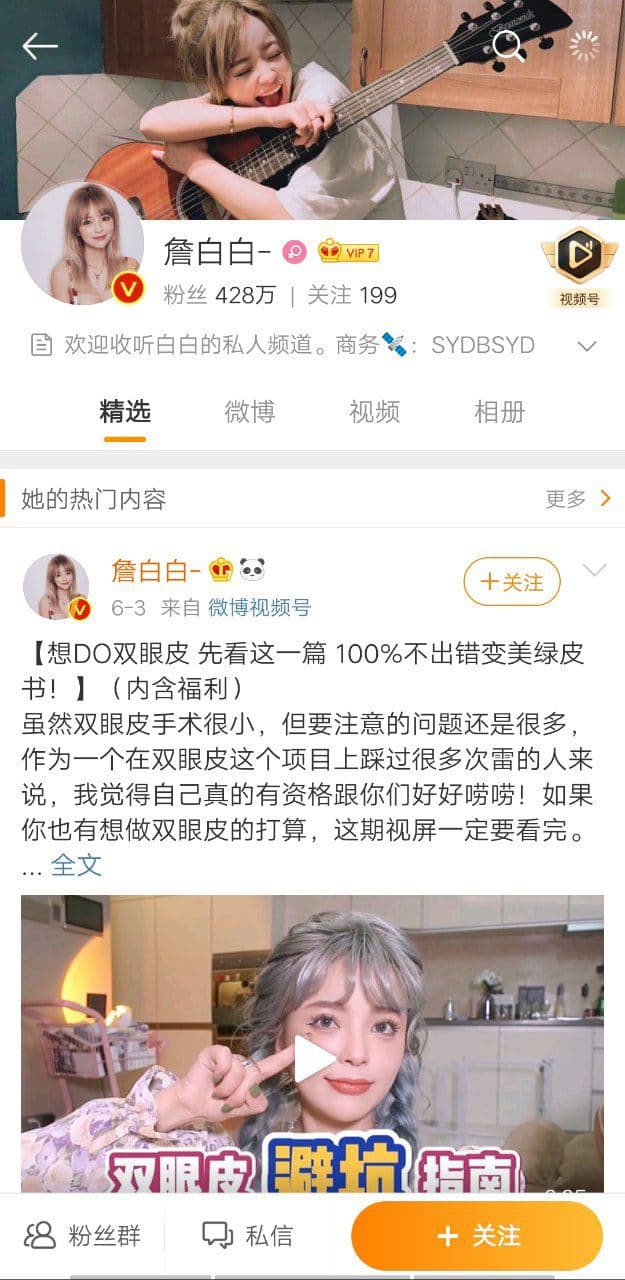Image resolution: width=625 pixels, height=1280 pixels.
Task: Expand the profile bio with the chevron
Action: [x=587, y=346]
